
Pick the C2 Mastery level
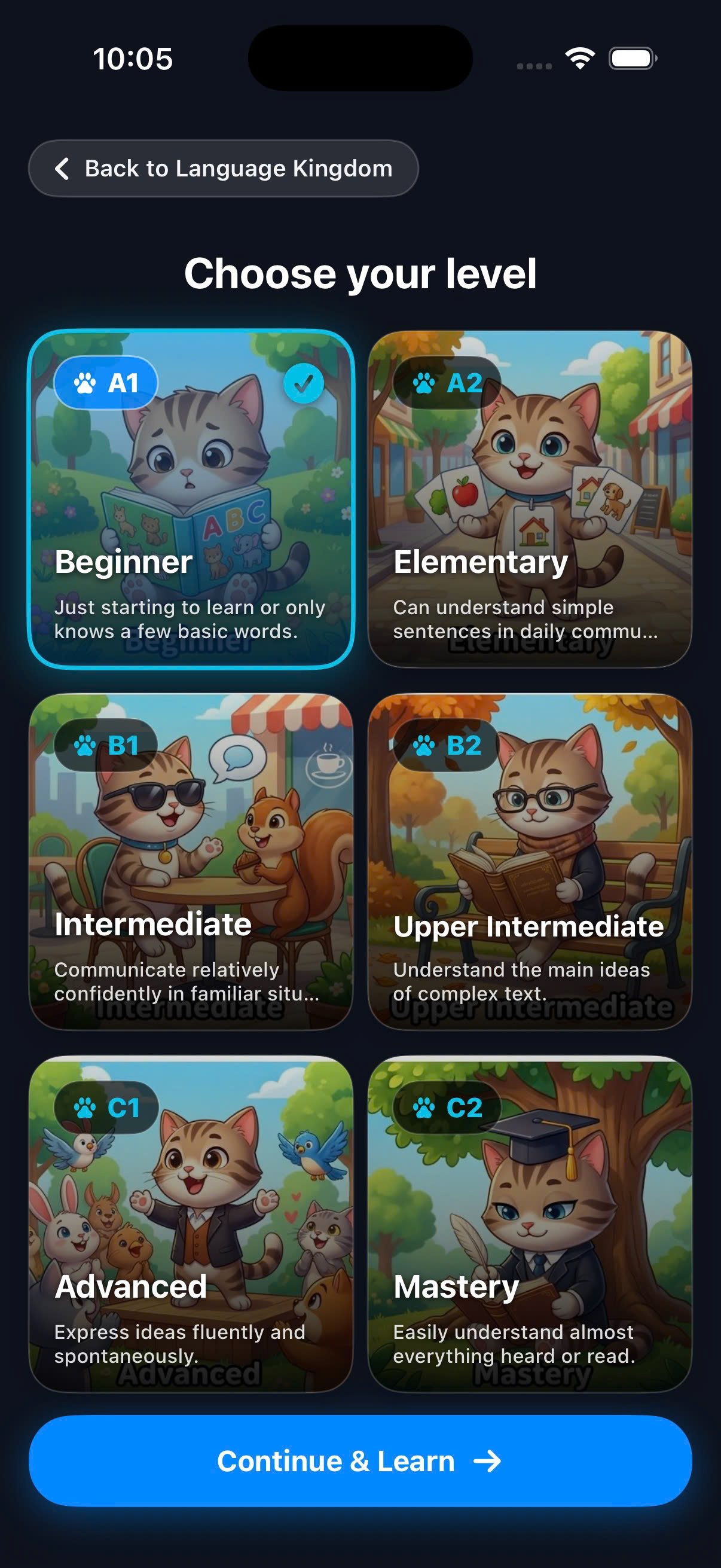[530, 1224]
